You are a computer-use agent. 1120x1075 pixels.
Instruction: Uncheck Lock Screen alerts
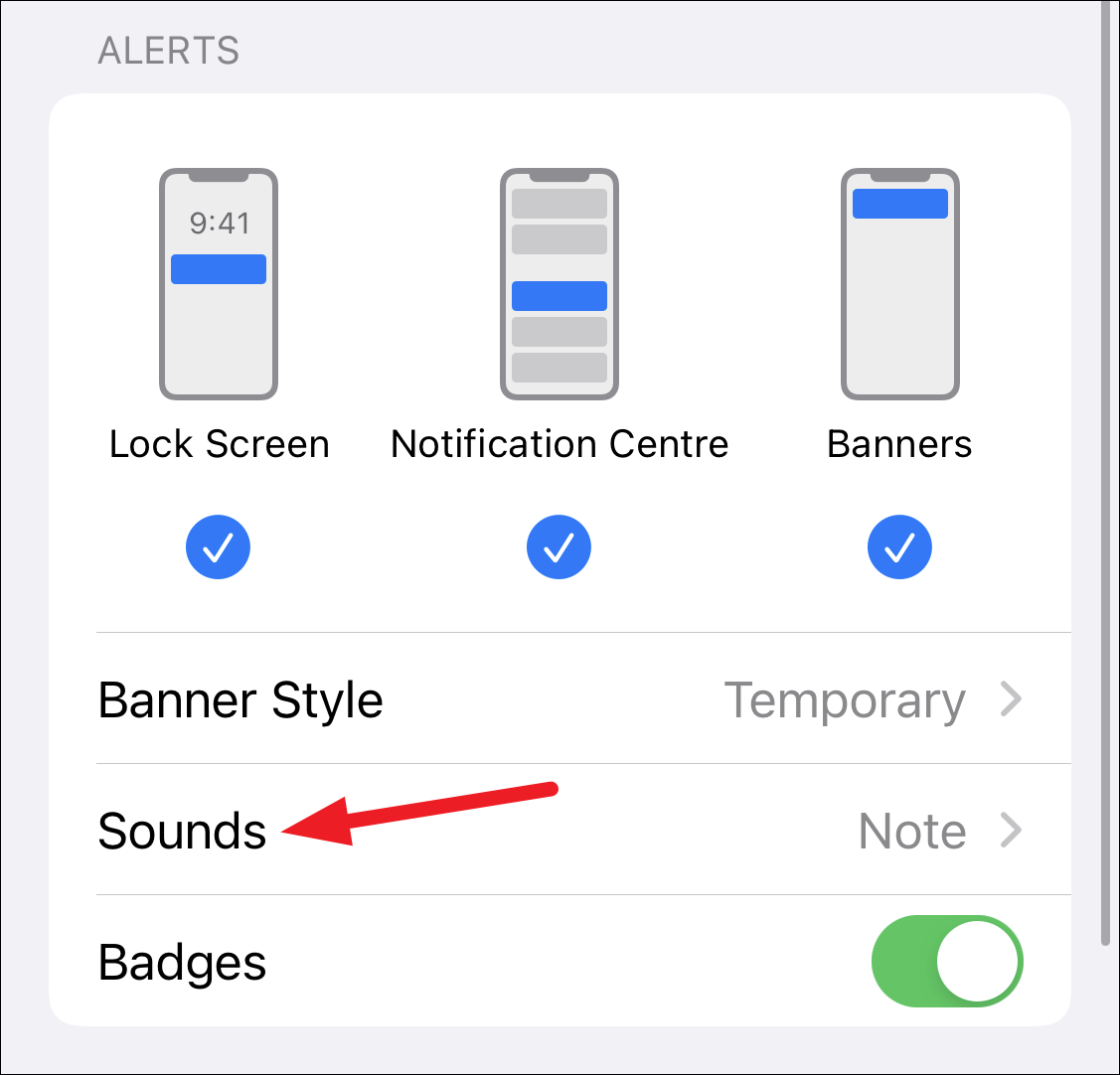tap(218, 546)
